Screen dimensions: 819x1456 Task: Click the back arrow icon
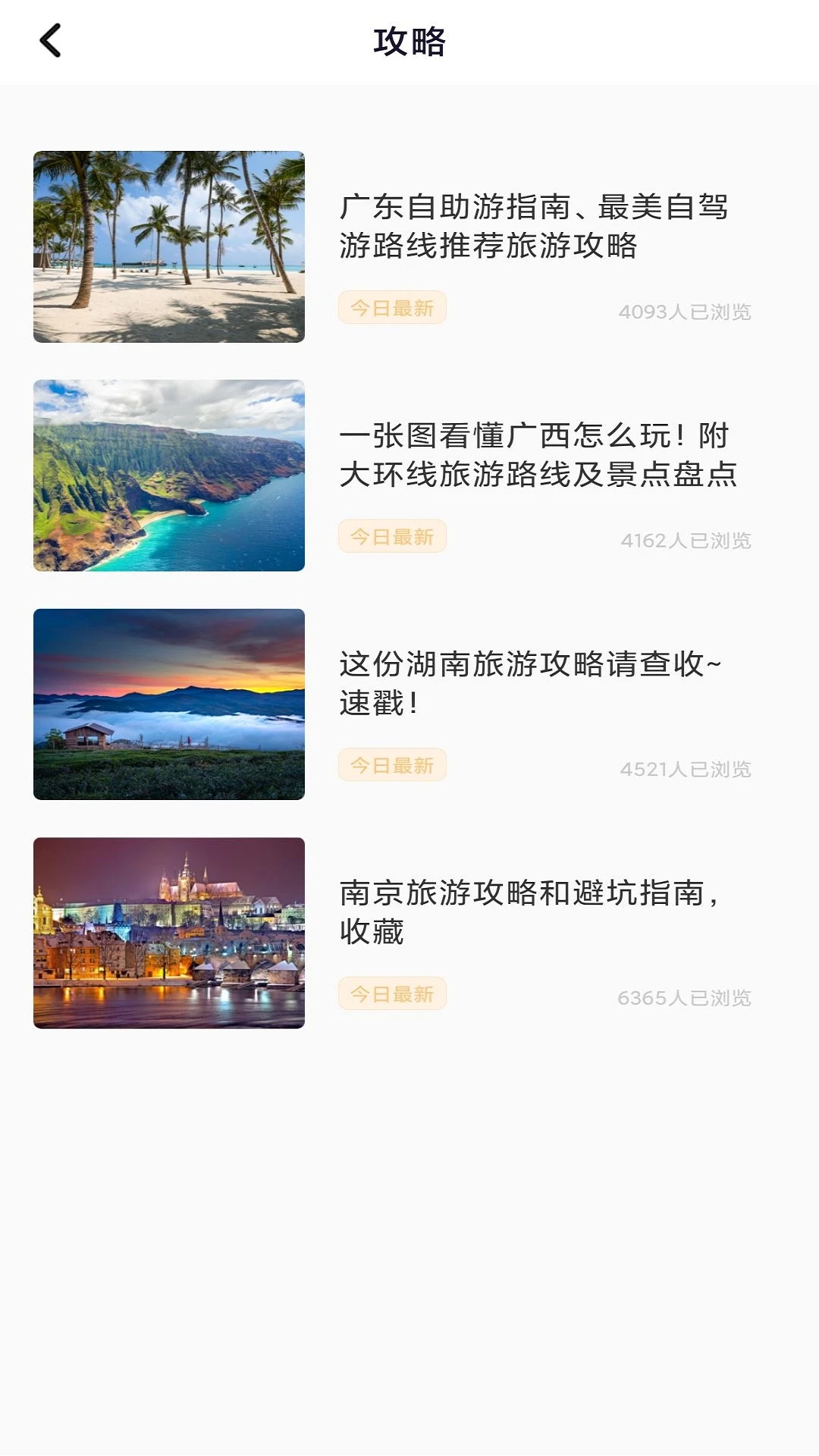[50, 42]
